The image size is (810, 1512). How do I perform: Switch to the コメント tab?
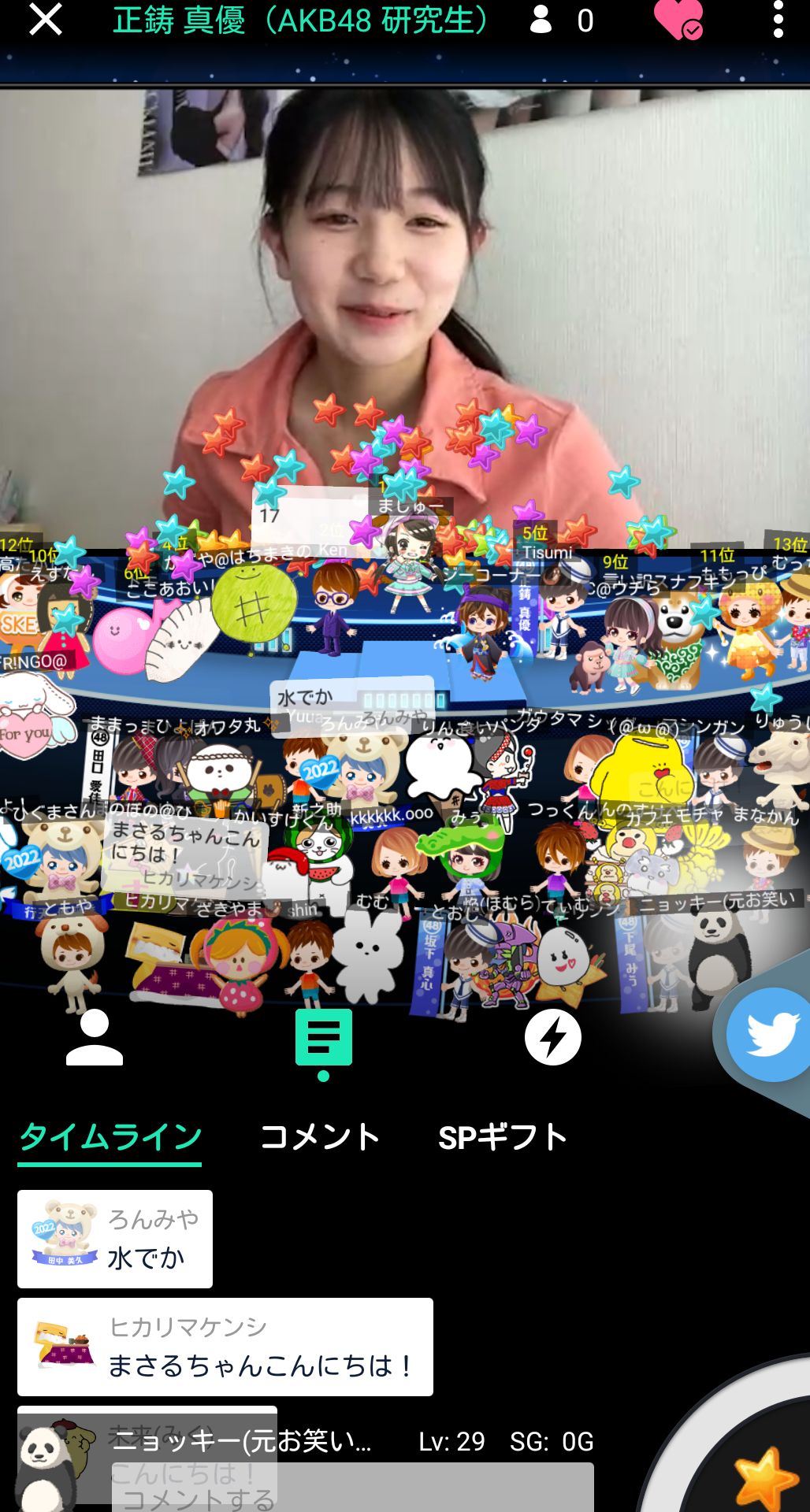pos(320,1137)
